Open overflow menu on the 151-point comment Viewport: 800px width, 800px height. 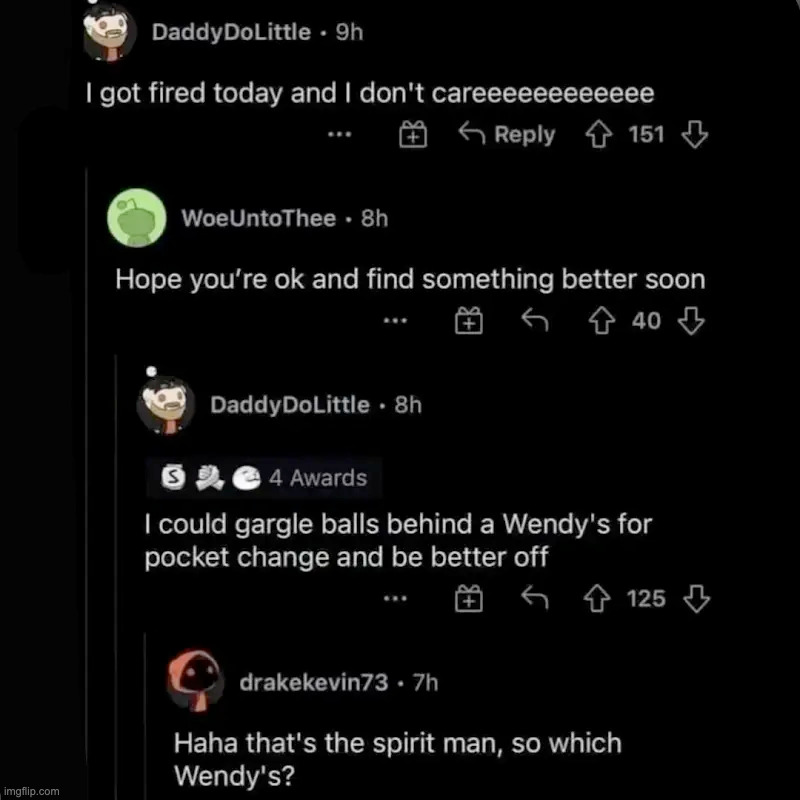(343, 134)
